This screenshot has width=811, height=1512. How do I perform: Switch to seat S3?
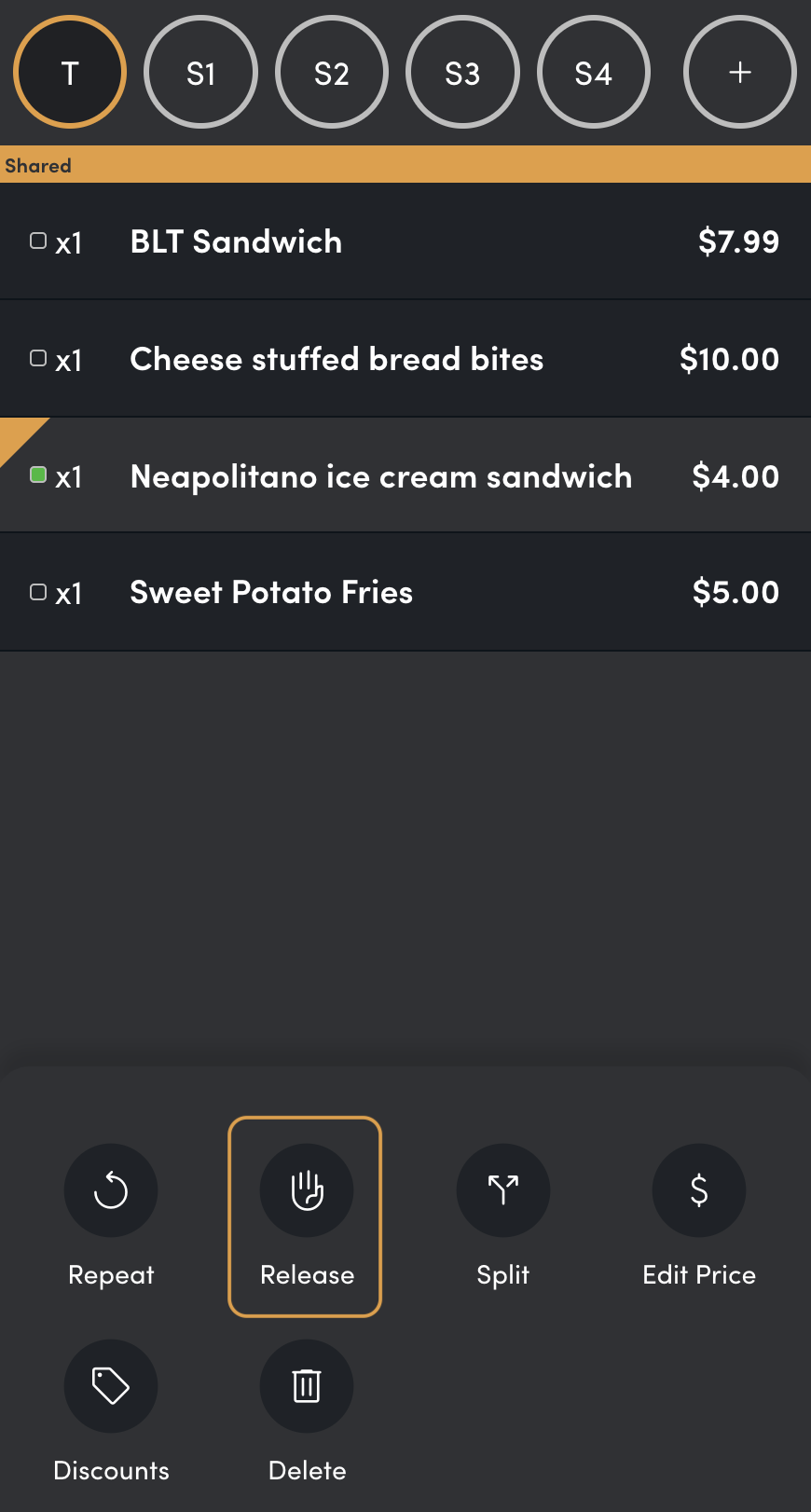click(x=462, y=72)
